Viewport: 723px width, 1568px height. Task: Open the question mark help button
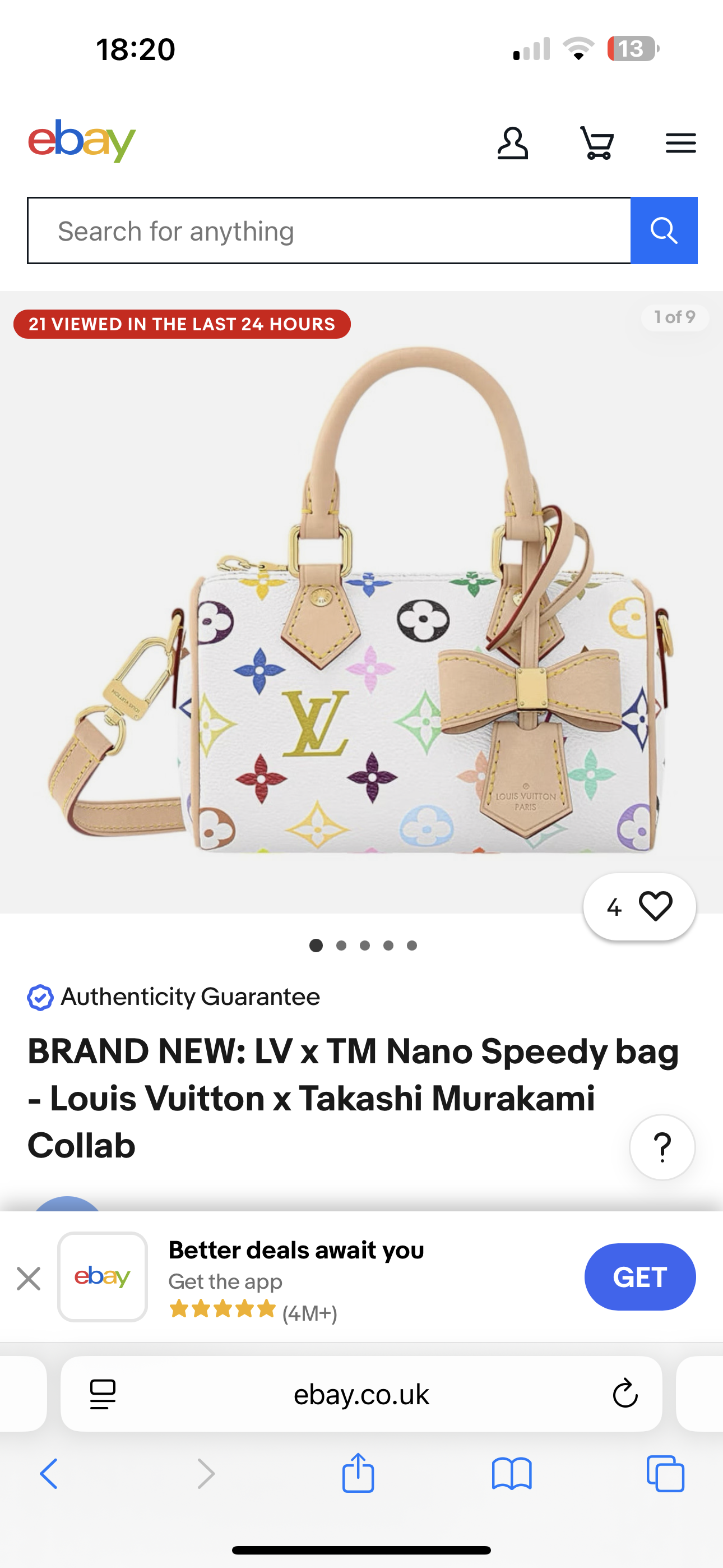(662, 1147)
